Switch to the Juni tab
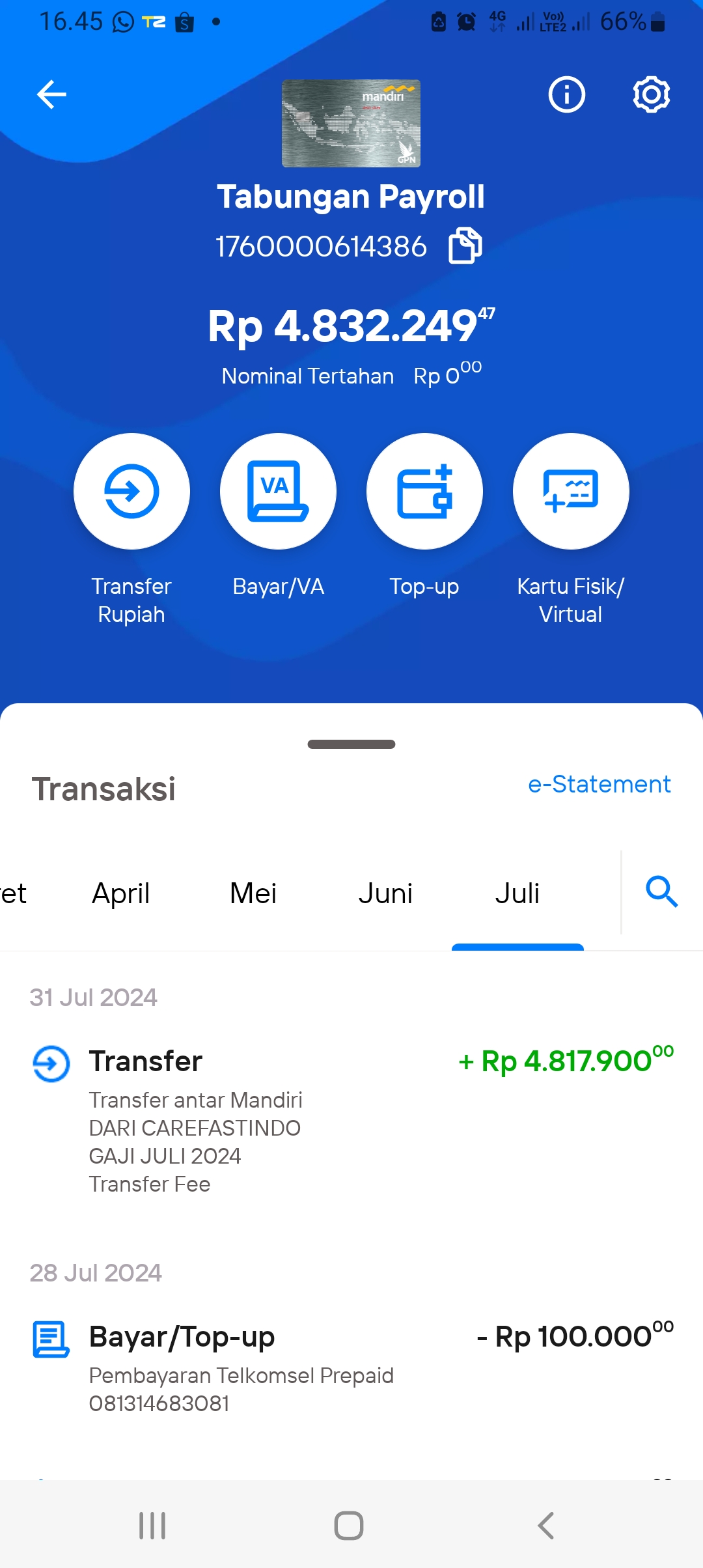The width and height of the screenshot is (703, 1568). point(385,893)
